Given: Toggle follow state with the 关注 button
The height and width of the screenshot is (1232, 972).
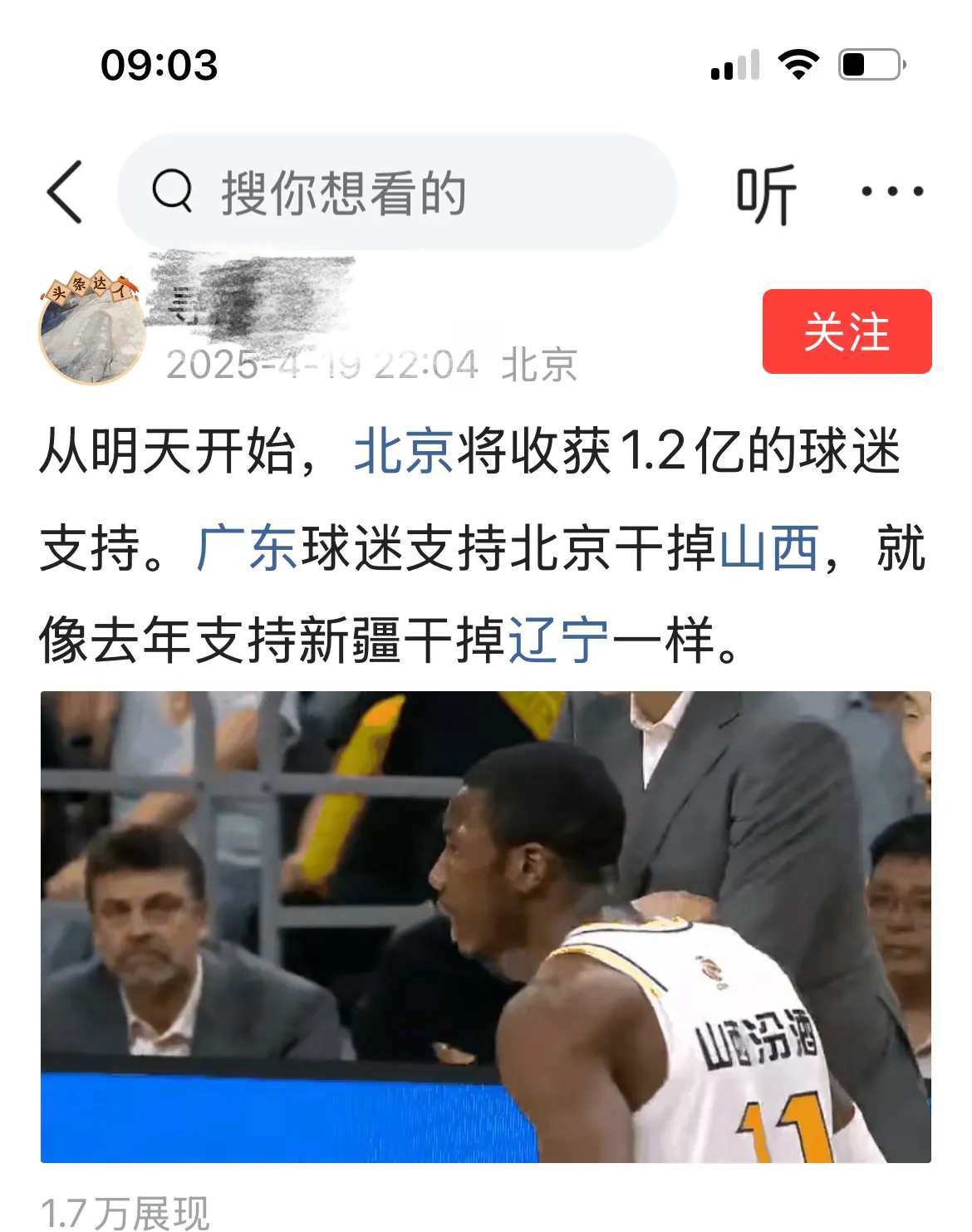Looking at the screenshot, I should click(846, 330).
